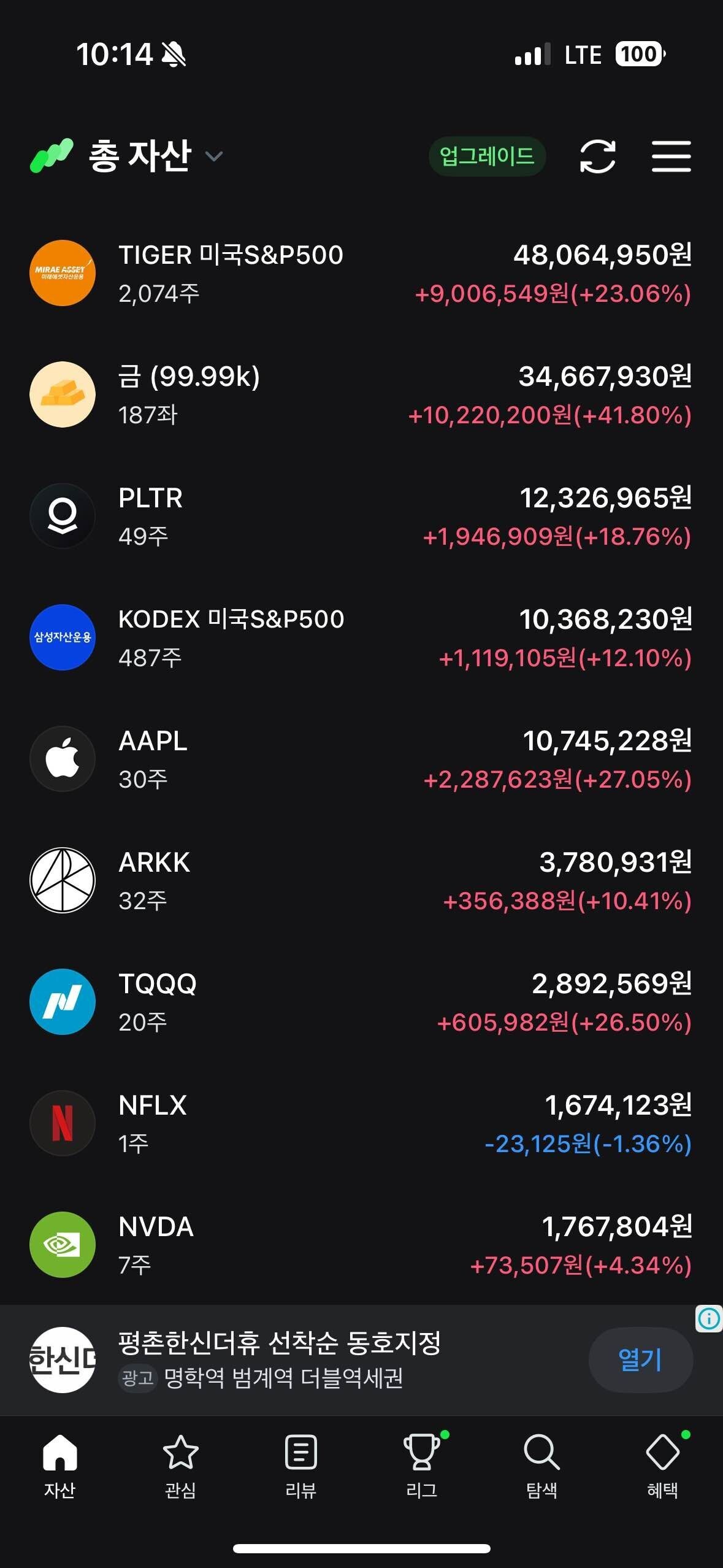
Task: Open the PLTR stock row
Action: point(361,517)
